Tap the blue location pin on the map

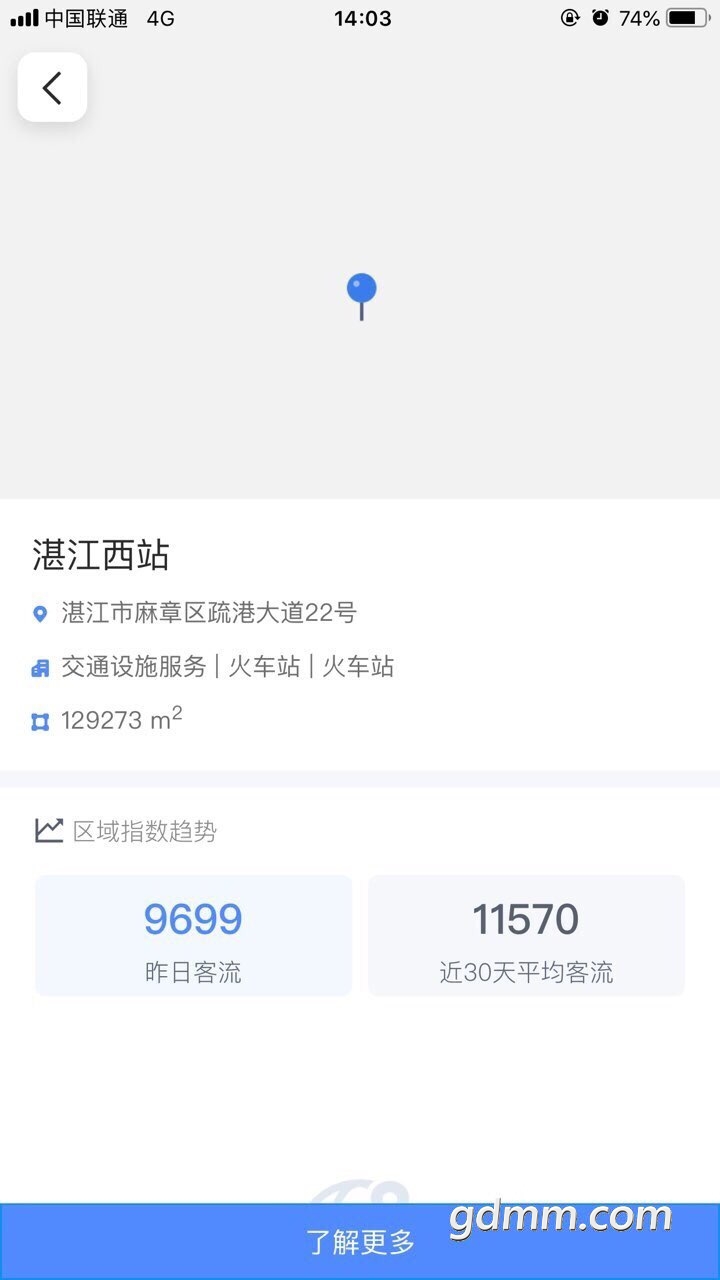(361, 291)
